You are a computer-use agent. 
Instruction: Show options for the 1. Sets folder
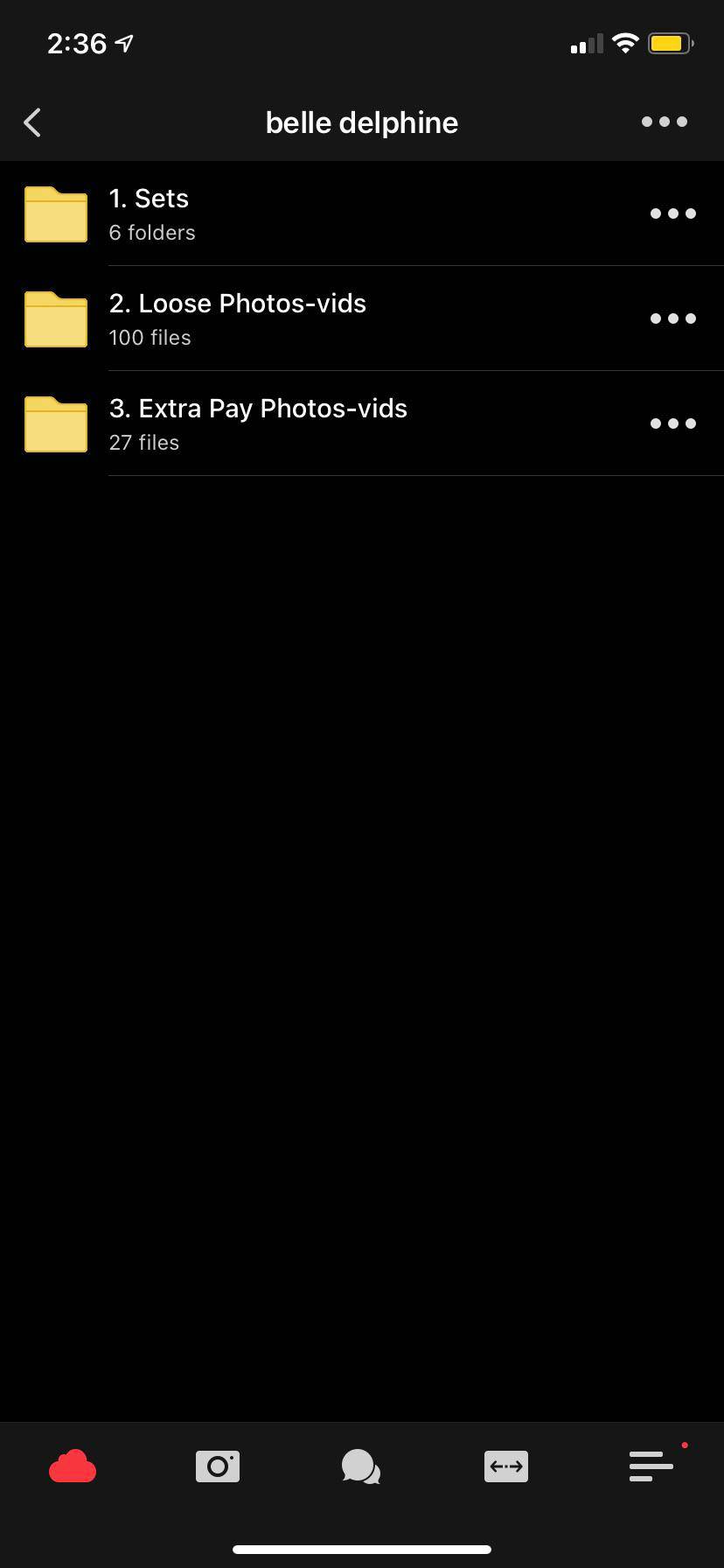tap(672, 213)
